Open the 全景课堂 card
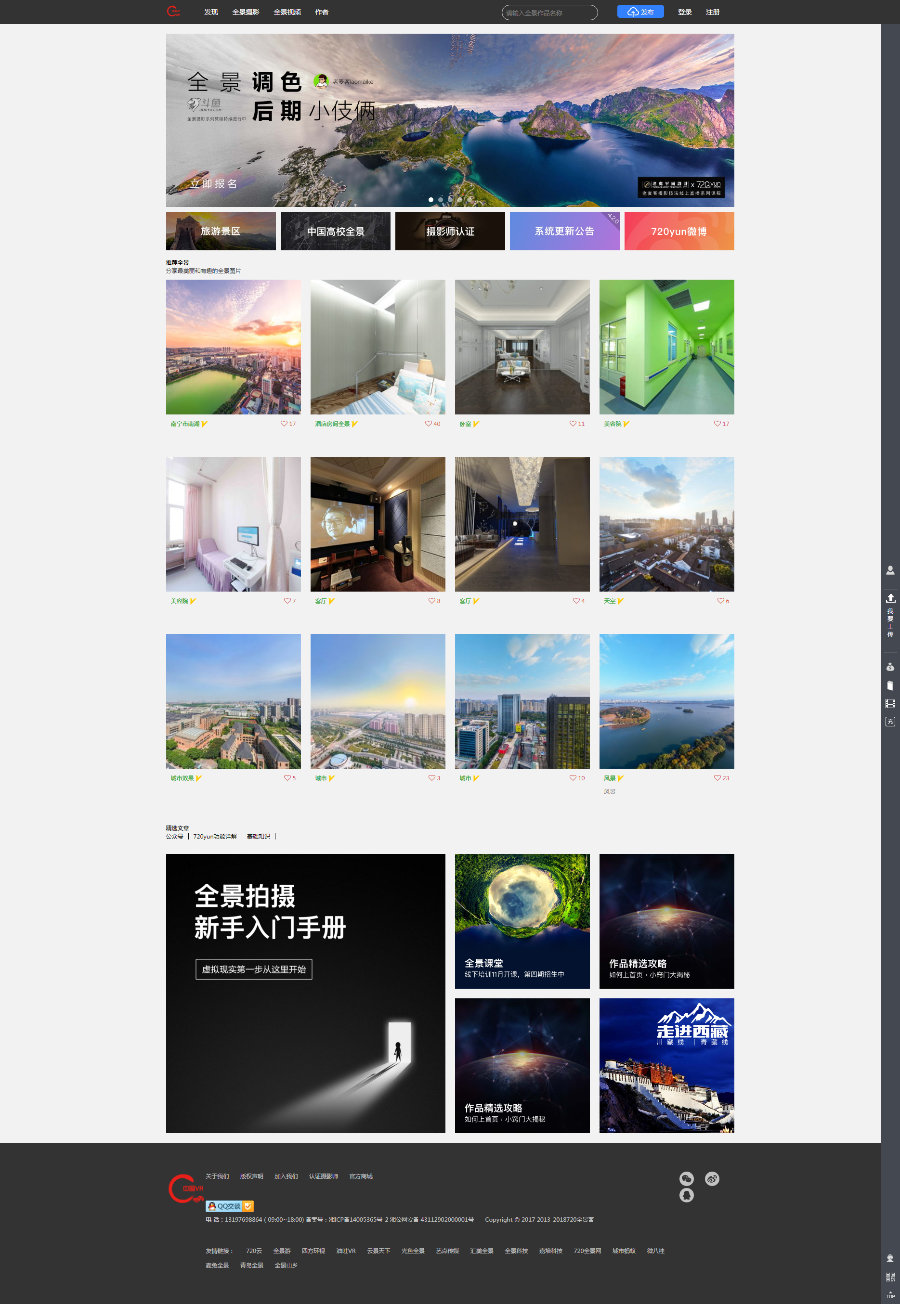This screenshot has height=1304, width=900. click(522, 921)
